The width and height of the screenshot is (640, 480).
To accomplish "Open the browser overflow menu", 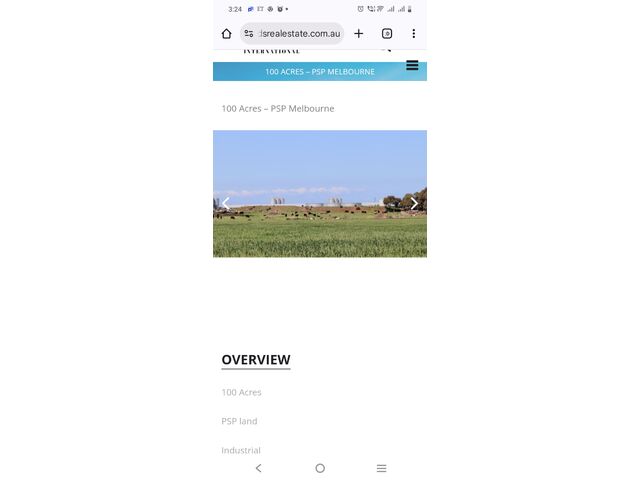I will (413, 33).
